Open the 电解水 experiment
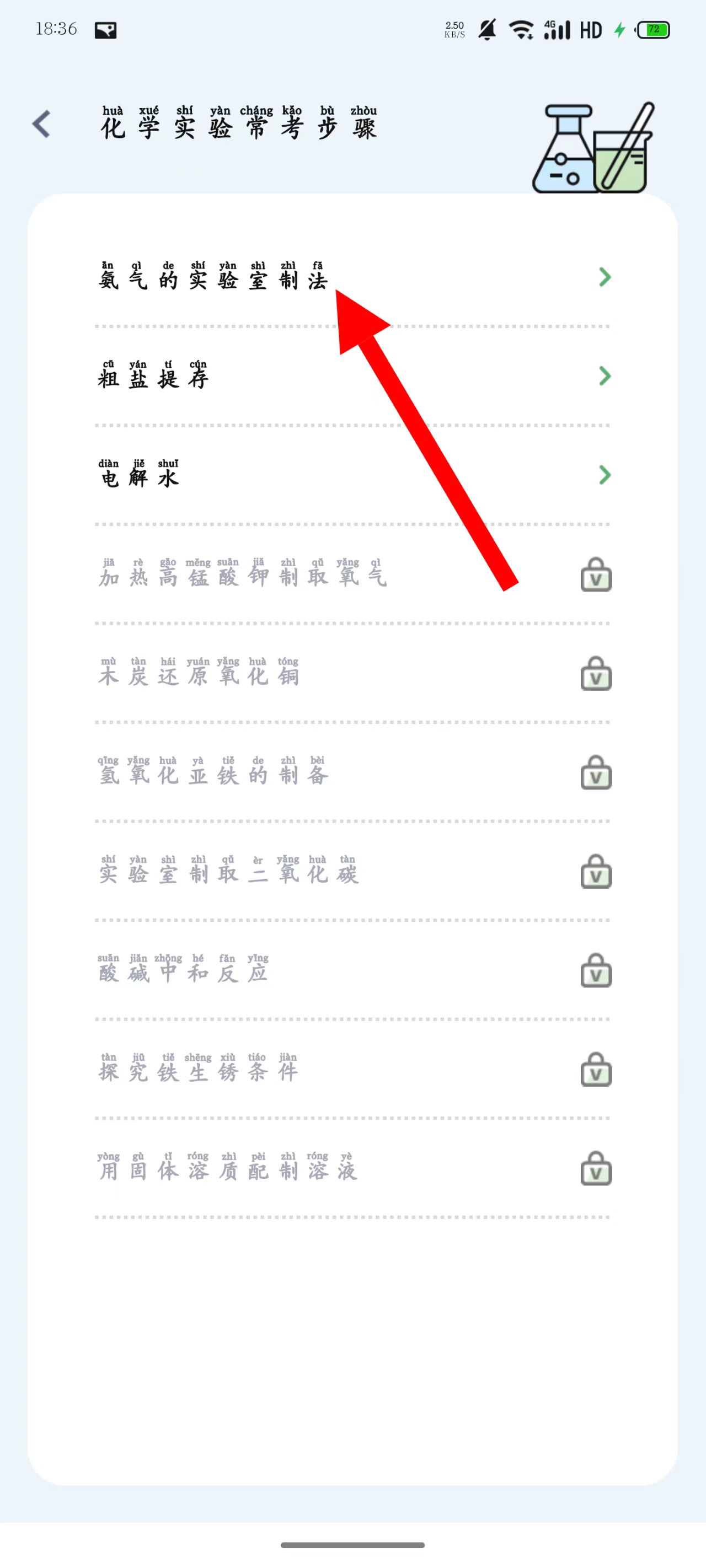This screenshot has width=706, height=1568. point(139,476)
